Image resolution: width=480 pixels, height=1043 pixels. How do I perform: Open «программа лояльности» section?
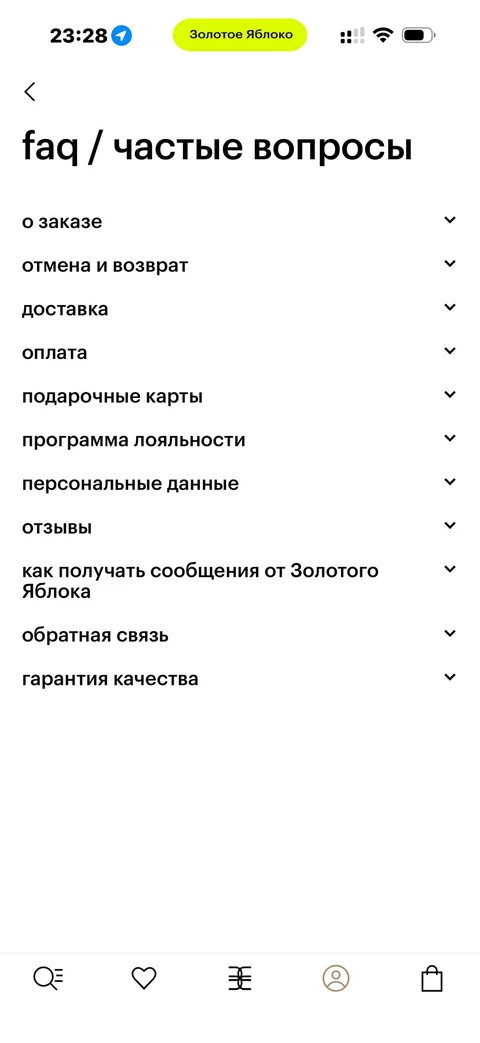239,440
